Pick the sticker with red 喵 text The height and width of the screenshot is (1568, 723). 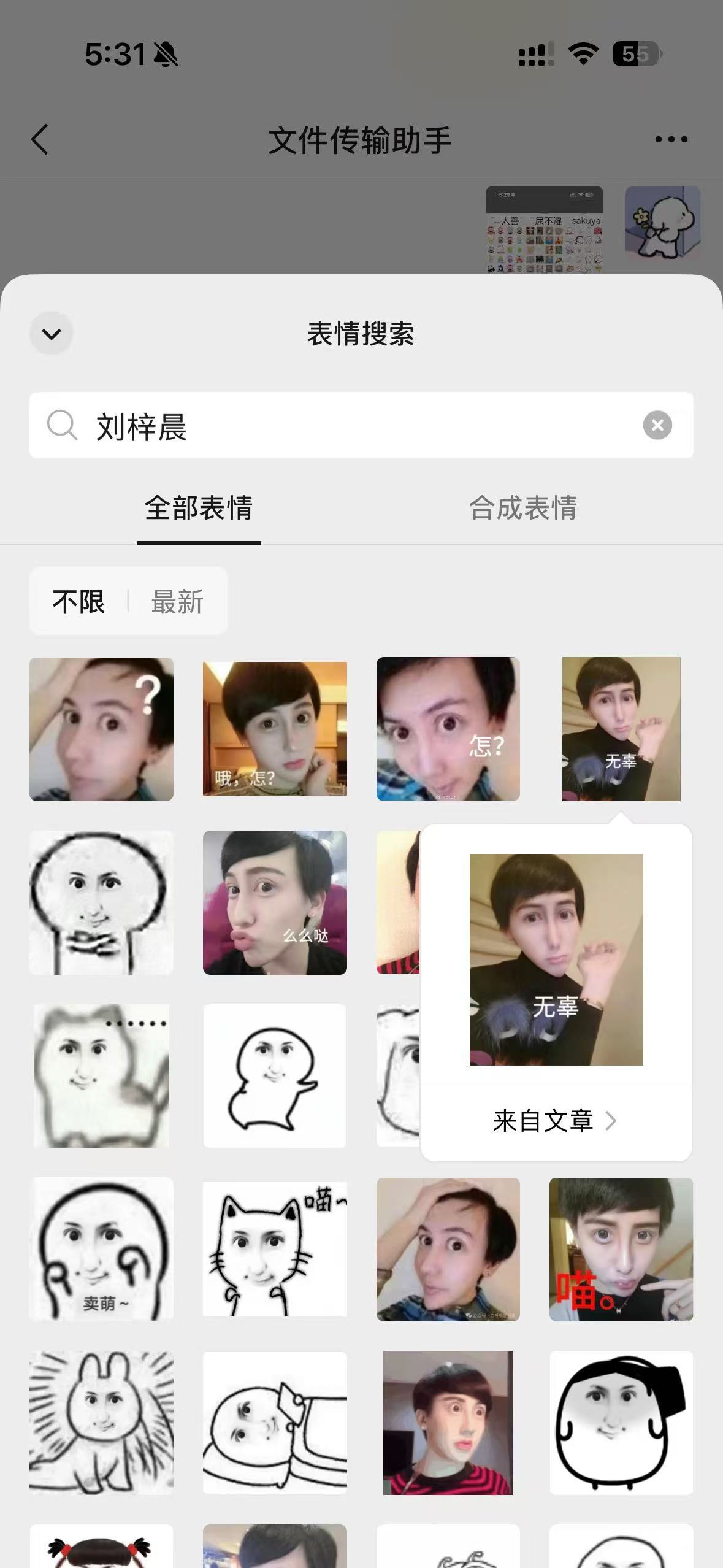621,1249
